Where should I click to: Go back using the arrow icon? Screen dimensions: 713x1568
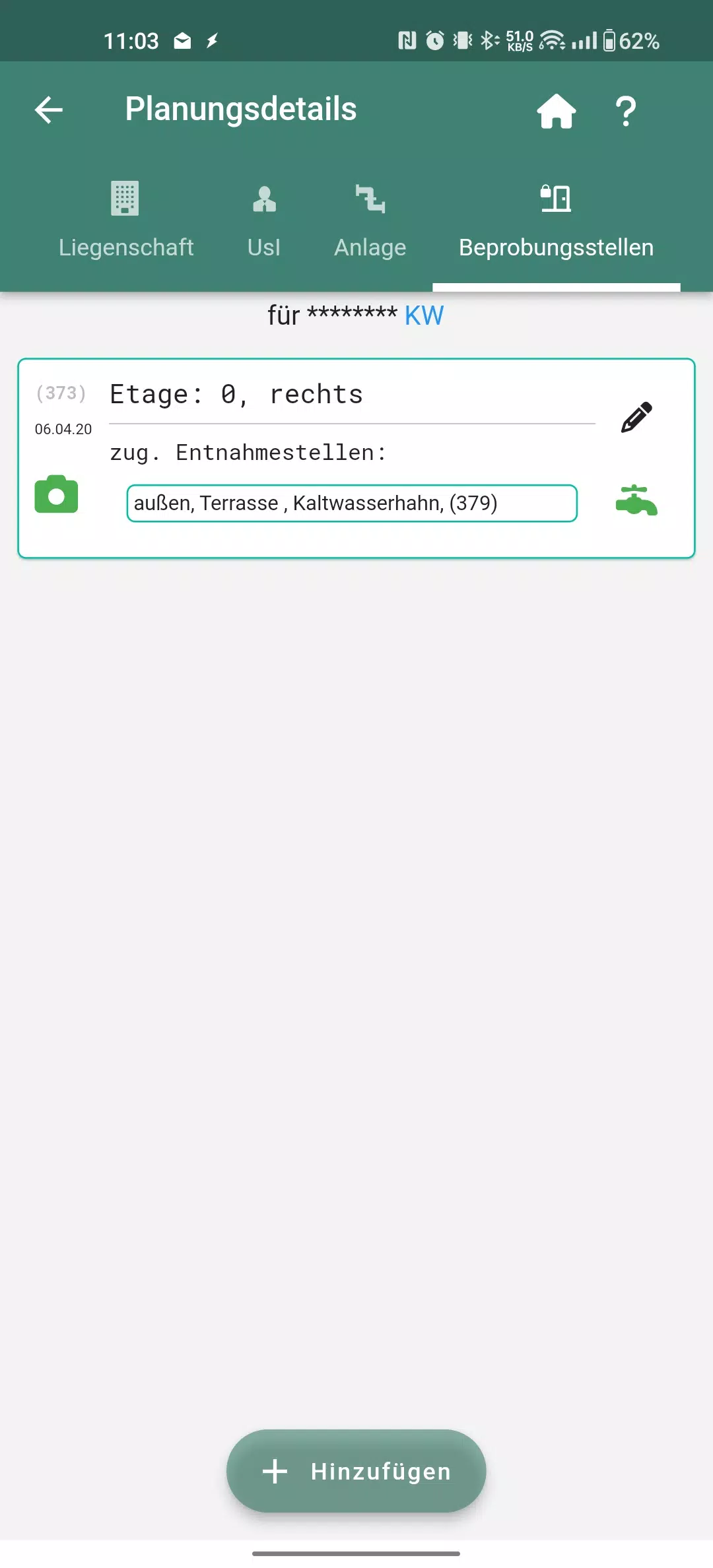[49, 110]
